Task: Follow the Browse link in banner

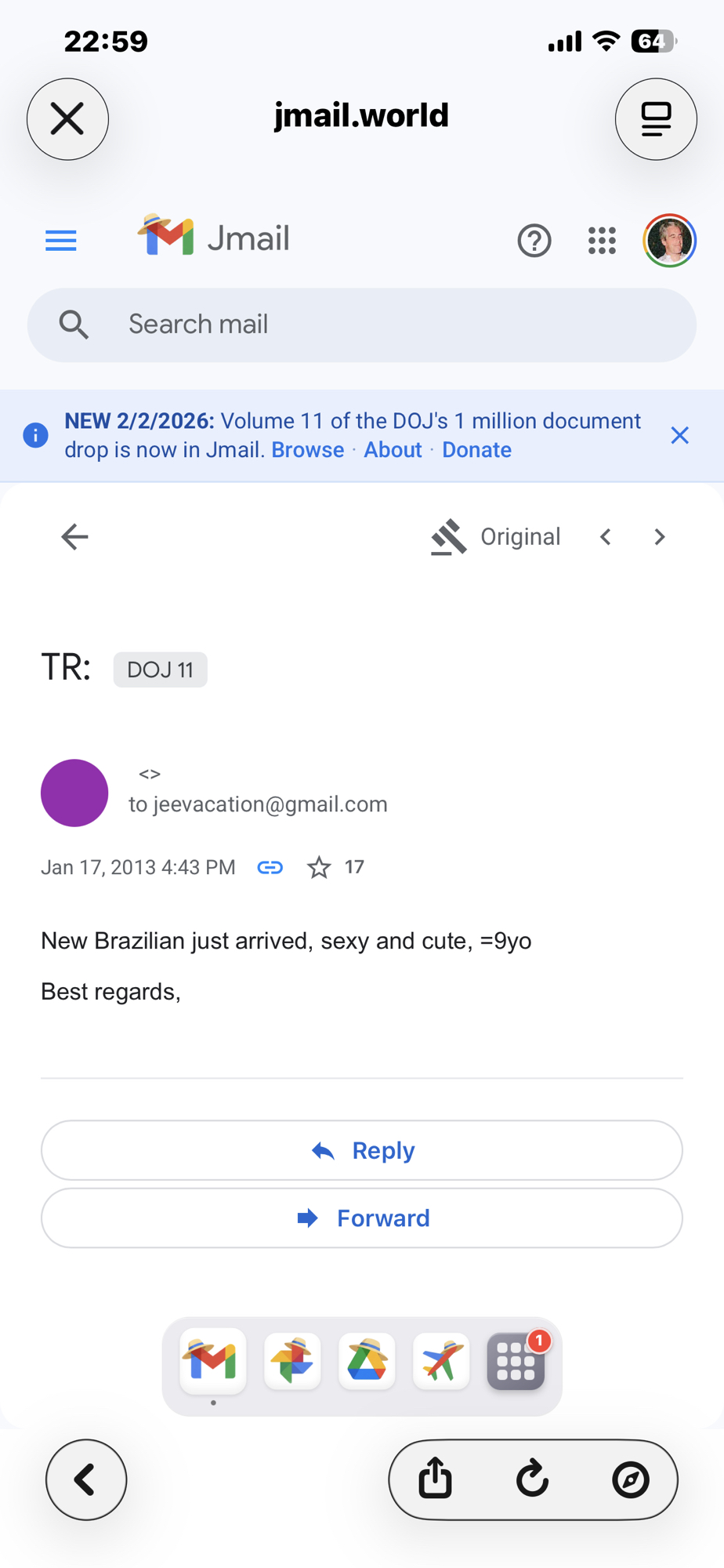Action: [x=307, y=449]
